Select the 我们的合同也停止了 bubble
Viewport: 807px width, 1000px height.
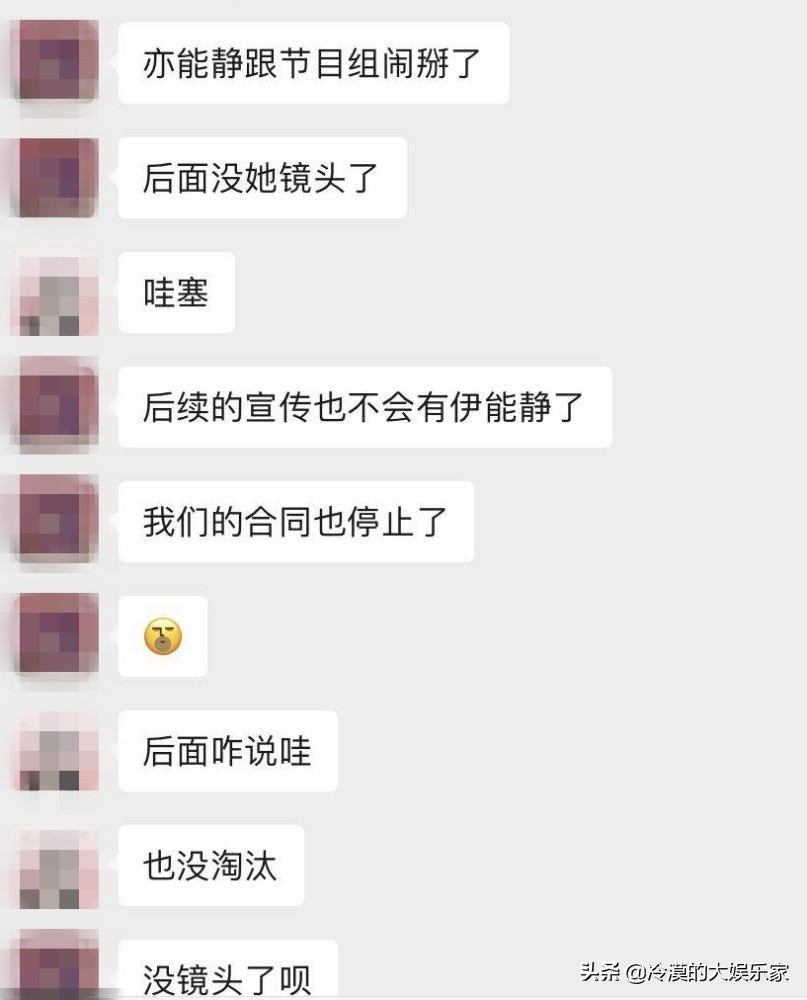pos(296,522)
